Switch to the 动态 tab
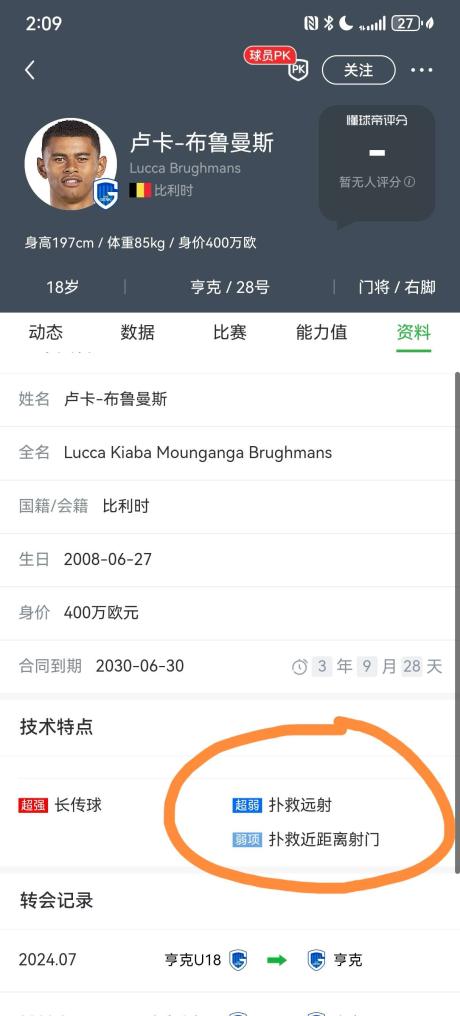460x1016 pixels. 46,332
